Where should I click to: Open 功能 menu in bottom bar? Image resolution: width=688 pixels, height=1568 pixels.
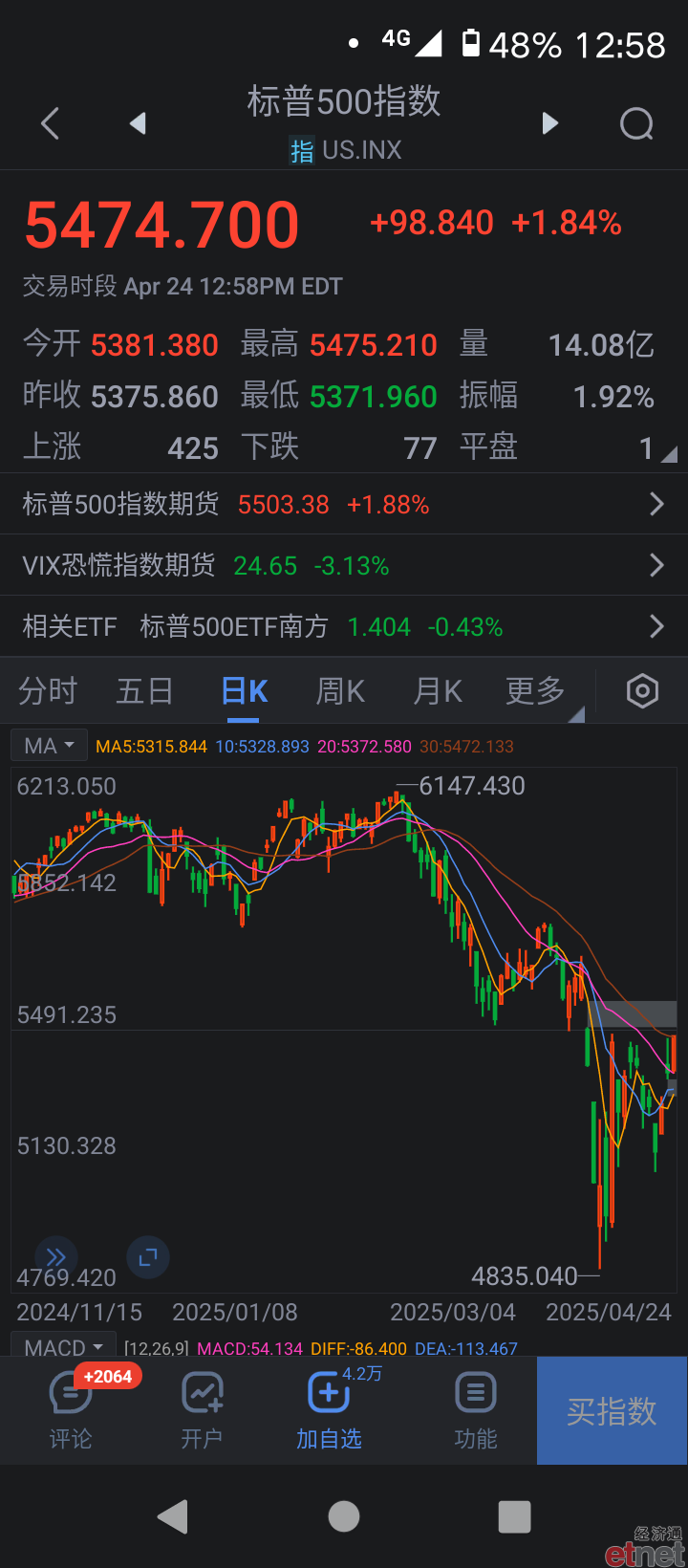(476, 1410)
